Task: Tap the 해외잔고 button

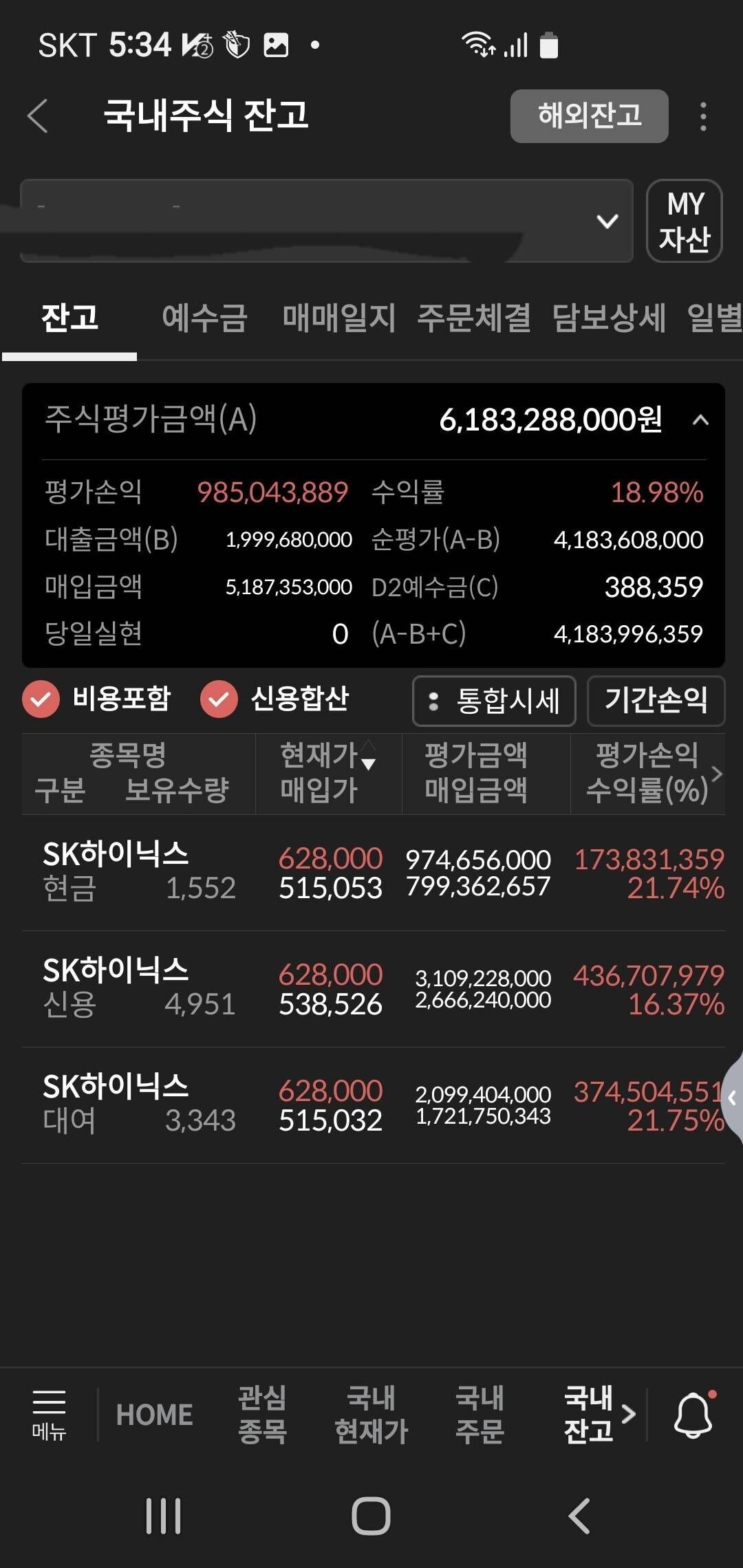Action: point(588,116)
